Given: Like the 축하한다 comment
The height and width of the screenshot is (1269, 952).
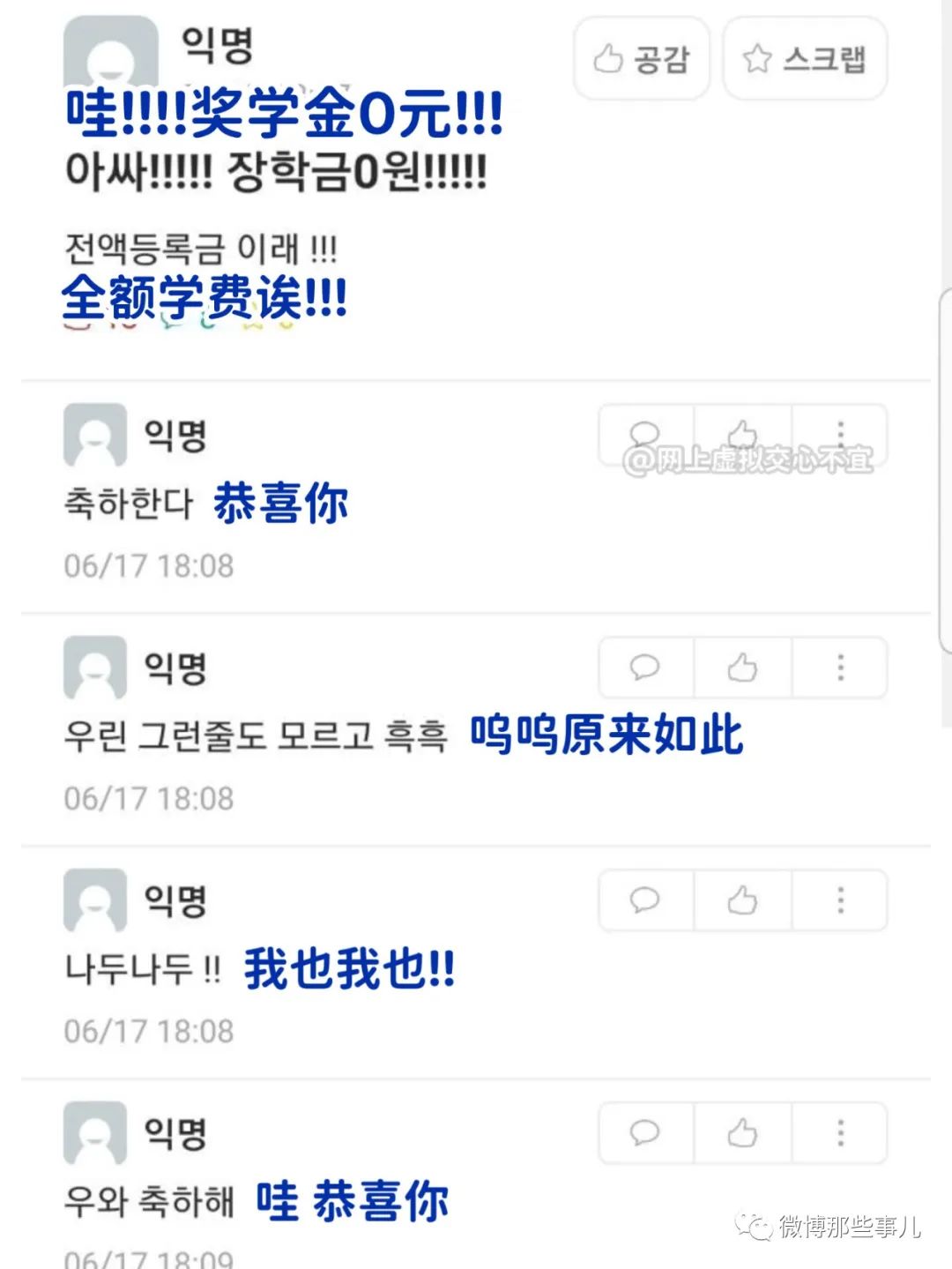Looking at the screenshot, I should 742,435.
